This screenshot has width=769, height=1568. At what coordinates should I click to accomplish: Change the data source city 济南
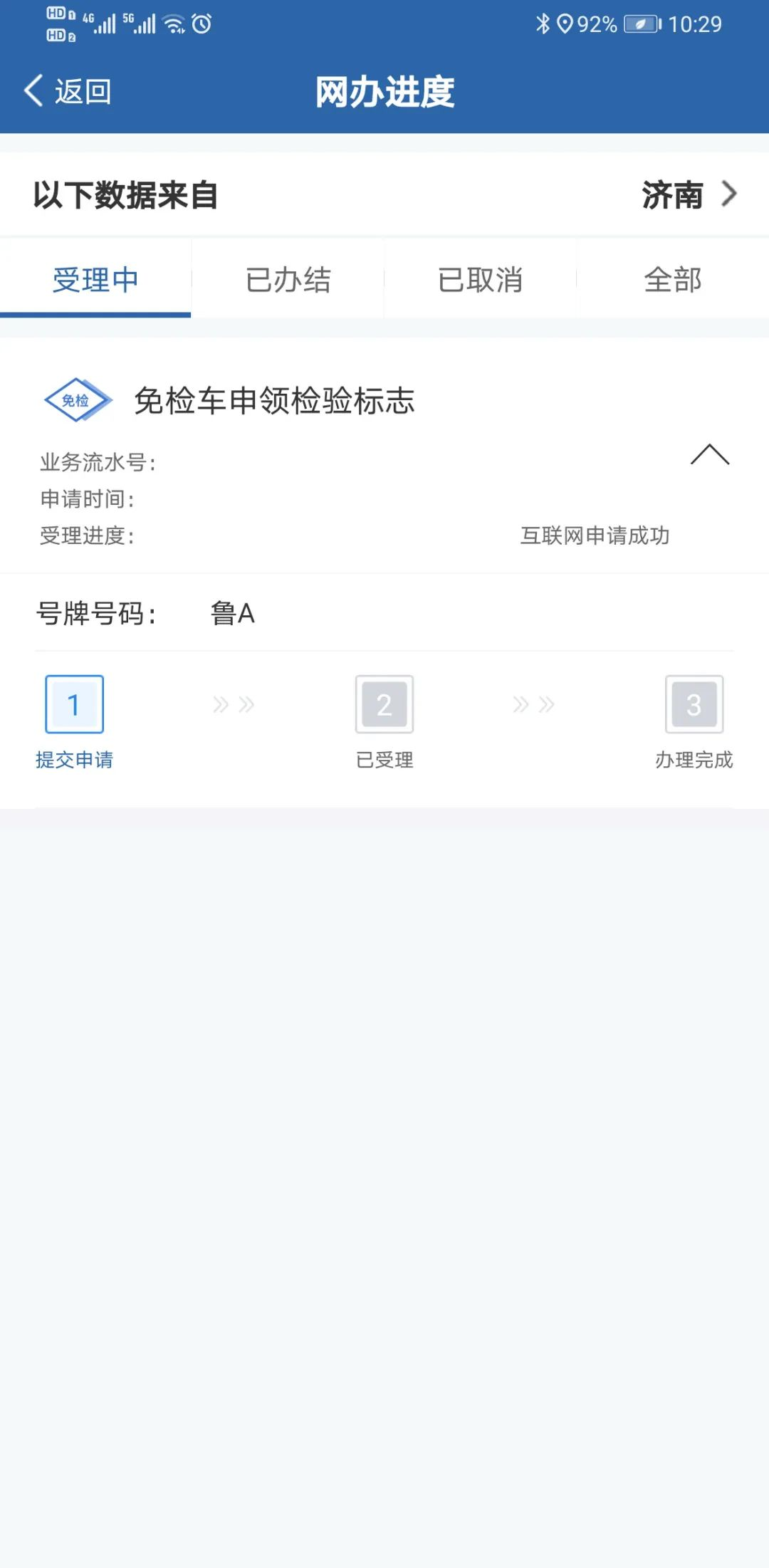(689, 194)
